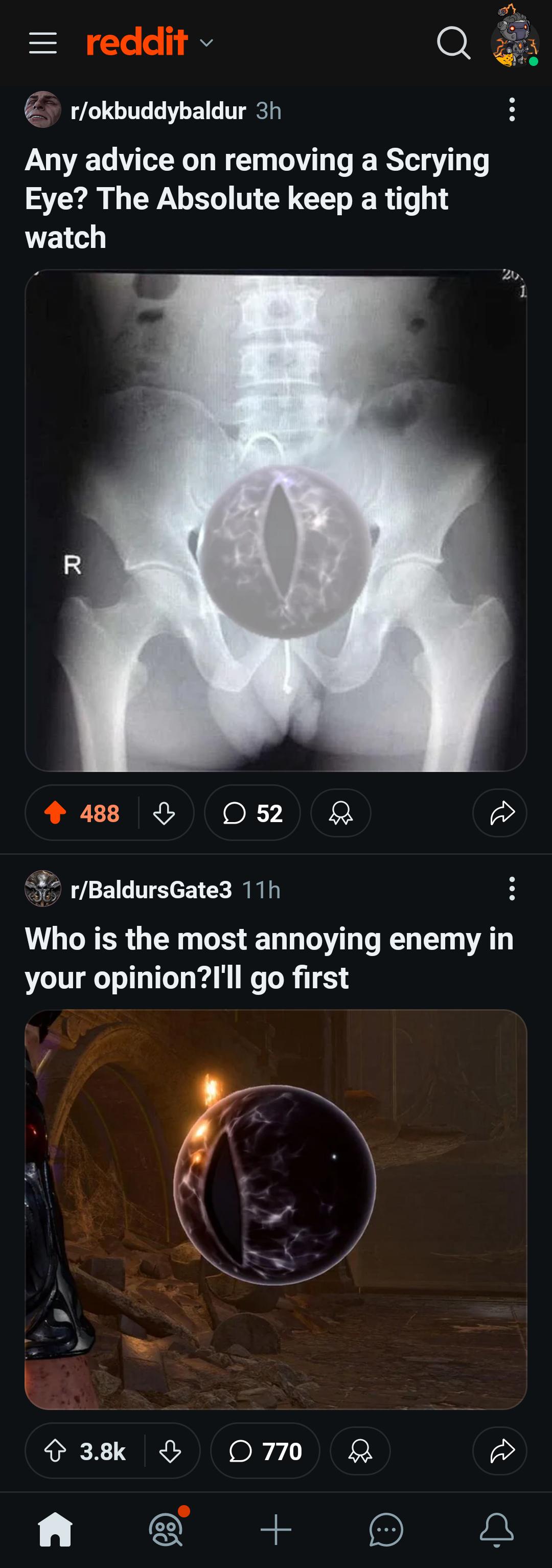Open overflow menu on the BaldursGate3 post
This screenshot has width=552, height=1568.
pyautogui.click(x=512, y=889)
